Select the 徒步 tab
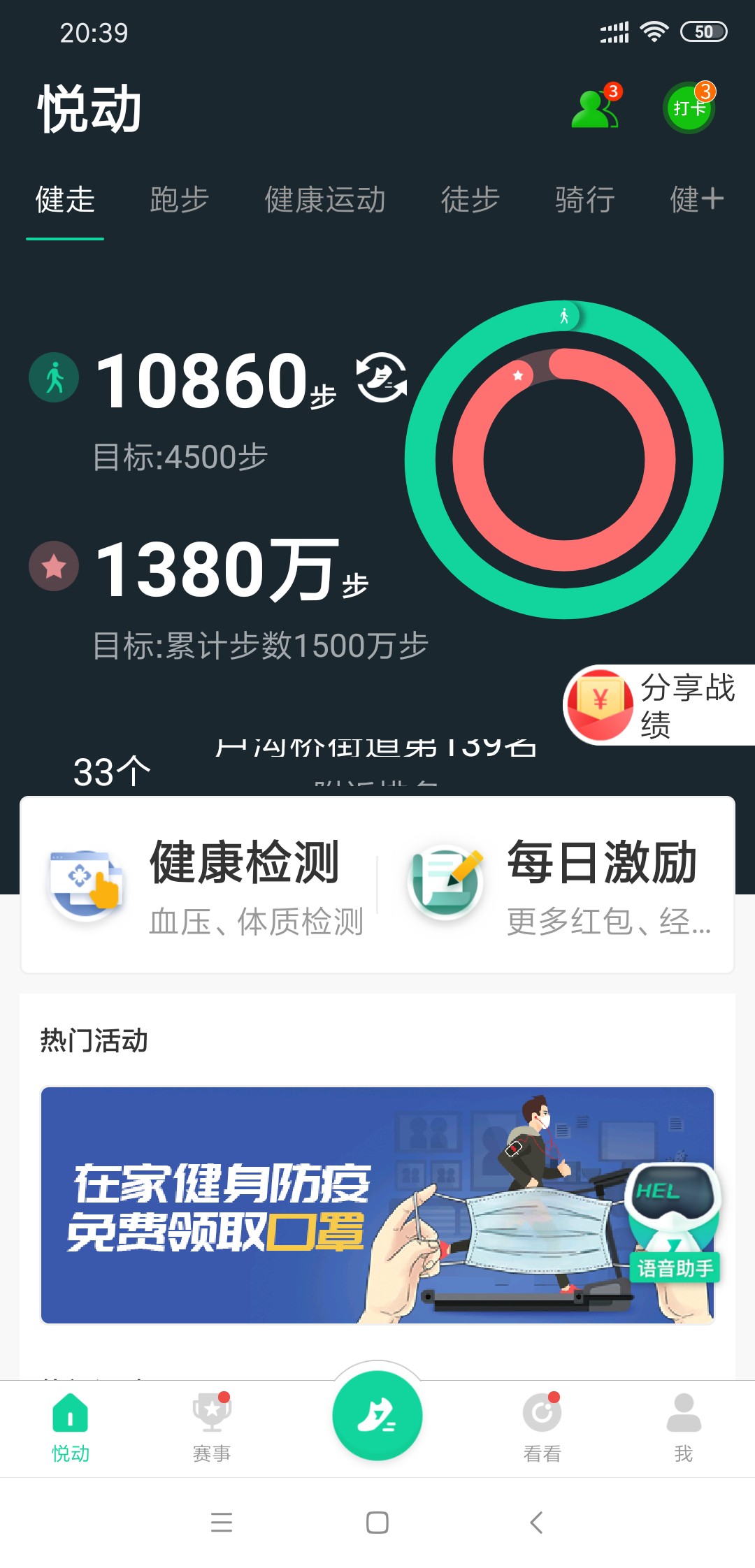This screenshot has width=755, height=1568. [x=470, y=200]
